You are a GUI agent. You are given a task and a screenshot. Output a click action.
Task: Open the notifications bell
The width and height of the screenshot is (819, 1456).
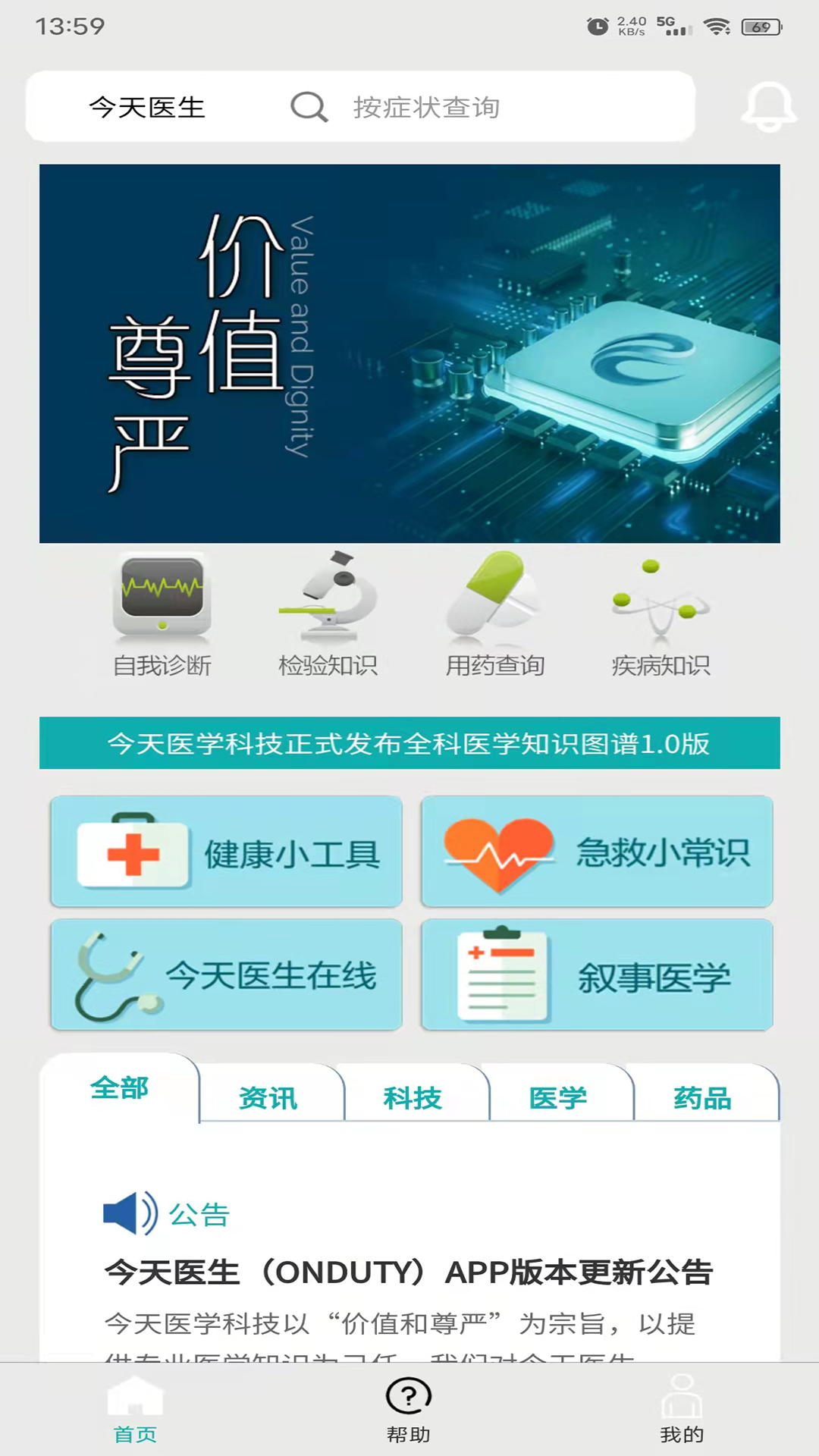(768, 107)
